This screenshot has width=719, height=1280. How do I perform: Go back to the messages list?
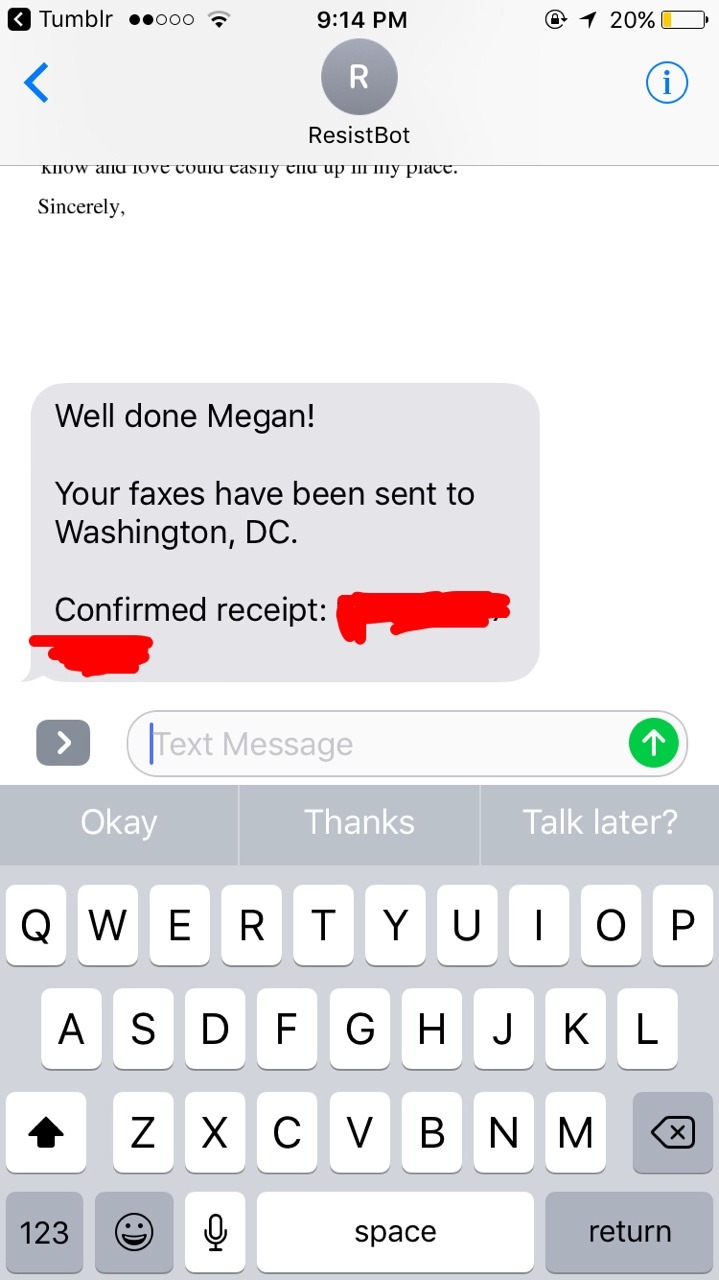coord(36,83)
